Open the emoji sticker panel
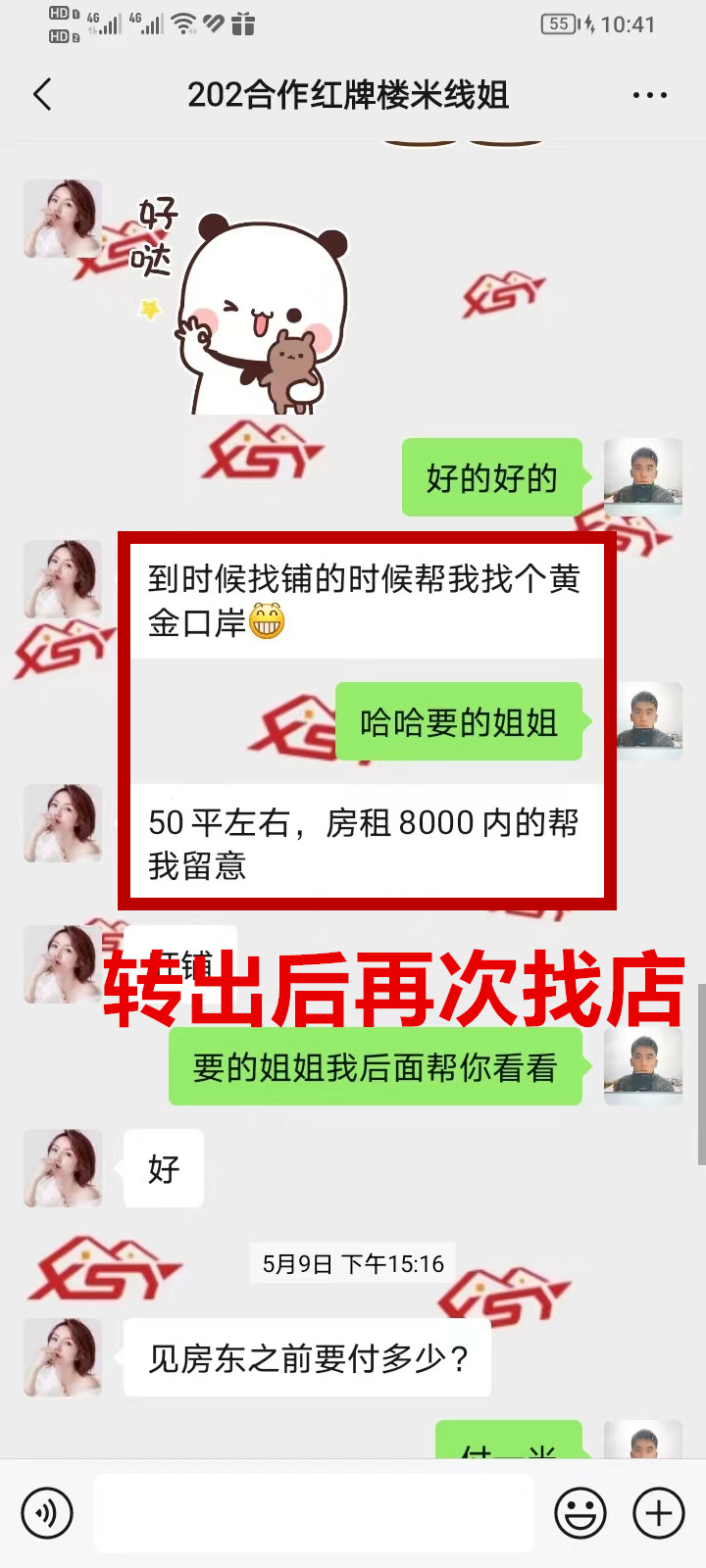 coord(580,1513)
